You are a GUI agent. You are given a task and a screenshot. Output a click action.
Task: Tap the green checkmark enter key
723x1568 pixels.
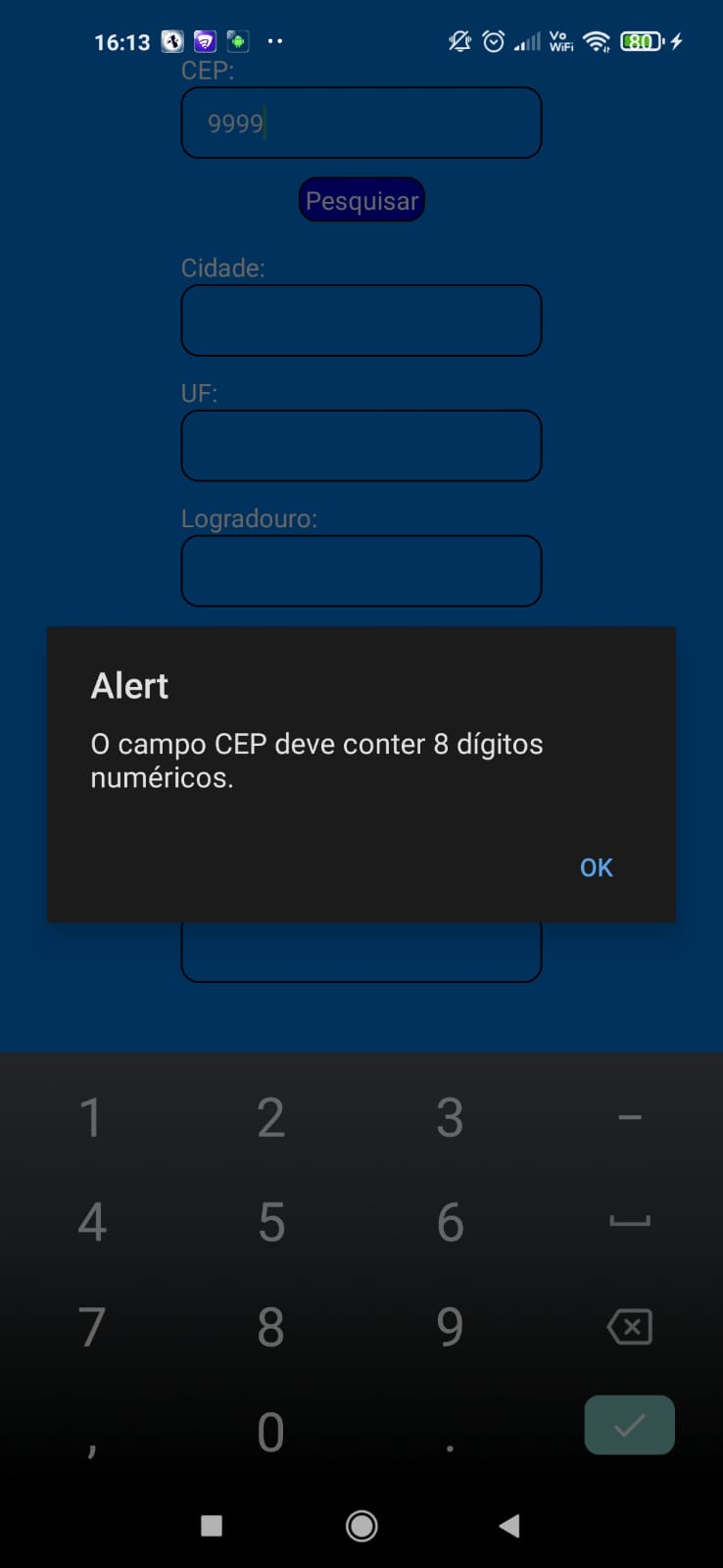629,1424
